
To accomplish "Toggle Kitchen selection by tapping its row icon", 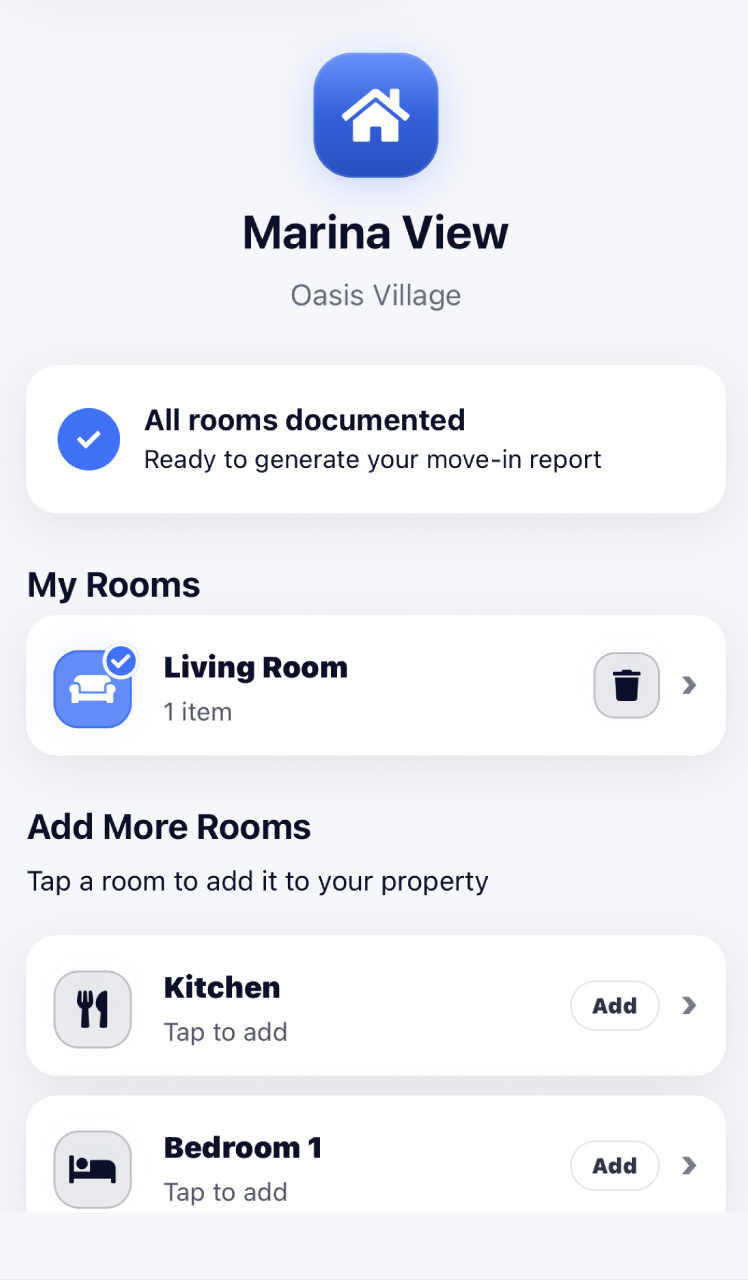I will tap(92, 1009).
